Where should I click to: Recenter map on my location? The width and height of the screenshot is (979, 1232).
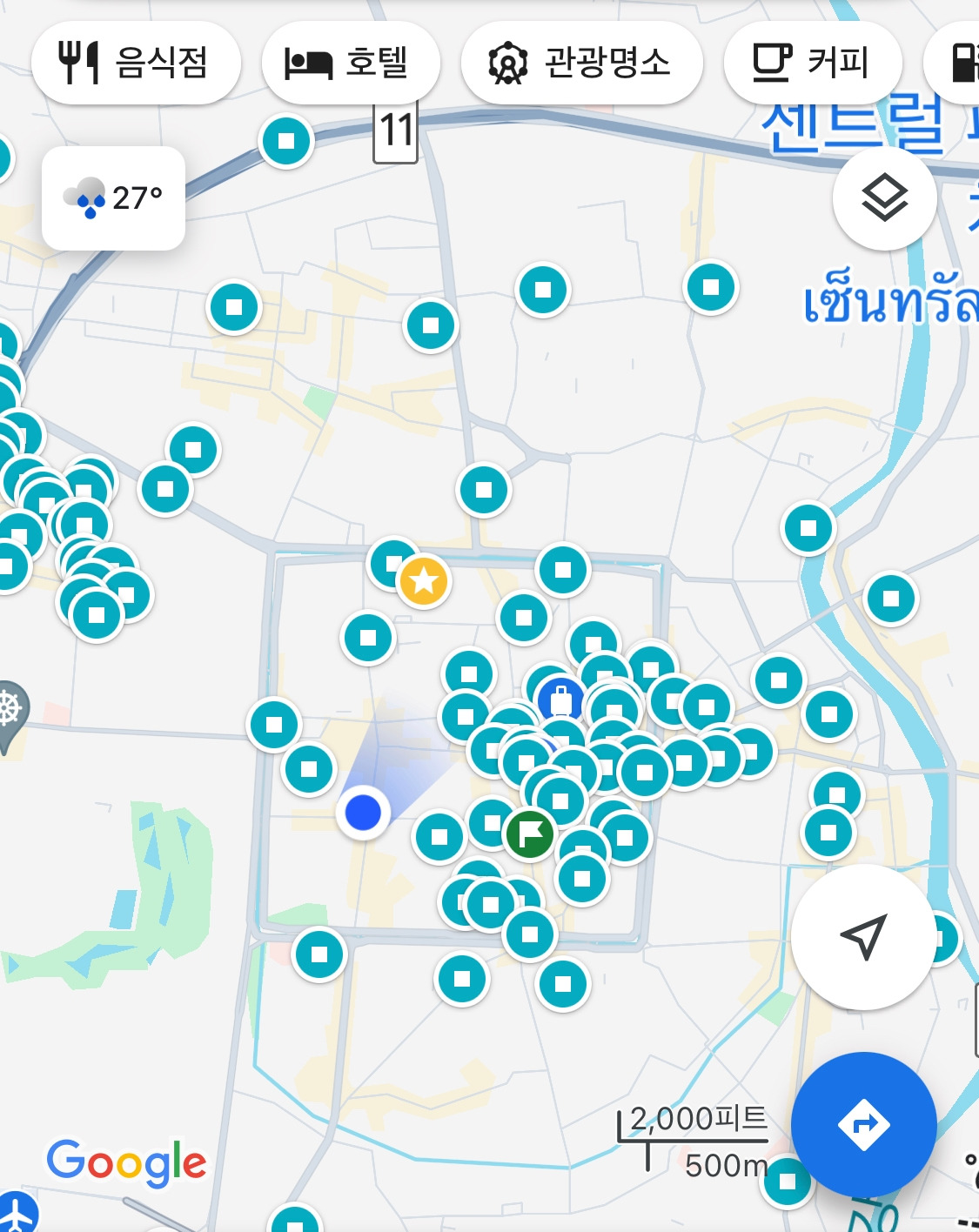click(x=862, y=937)
